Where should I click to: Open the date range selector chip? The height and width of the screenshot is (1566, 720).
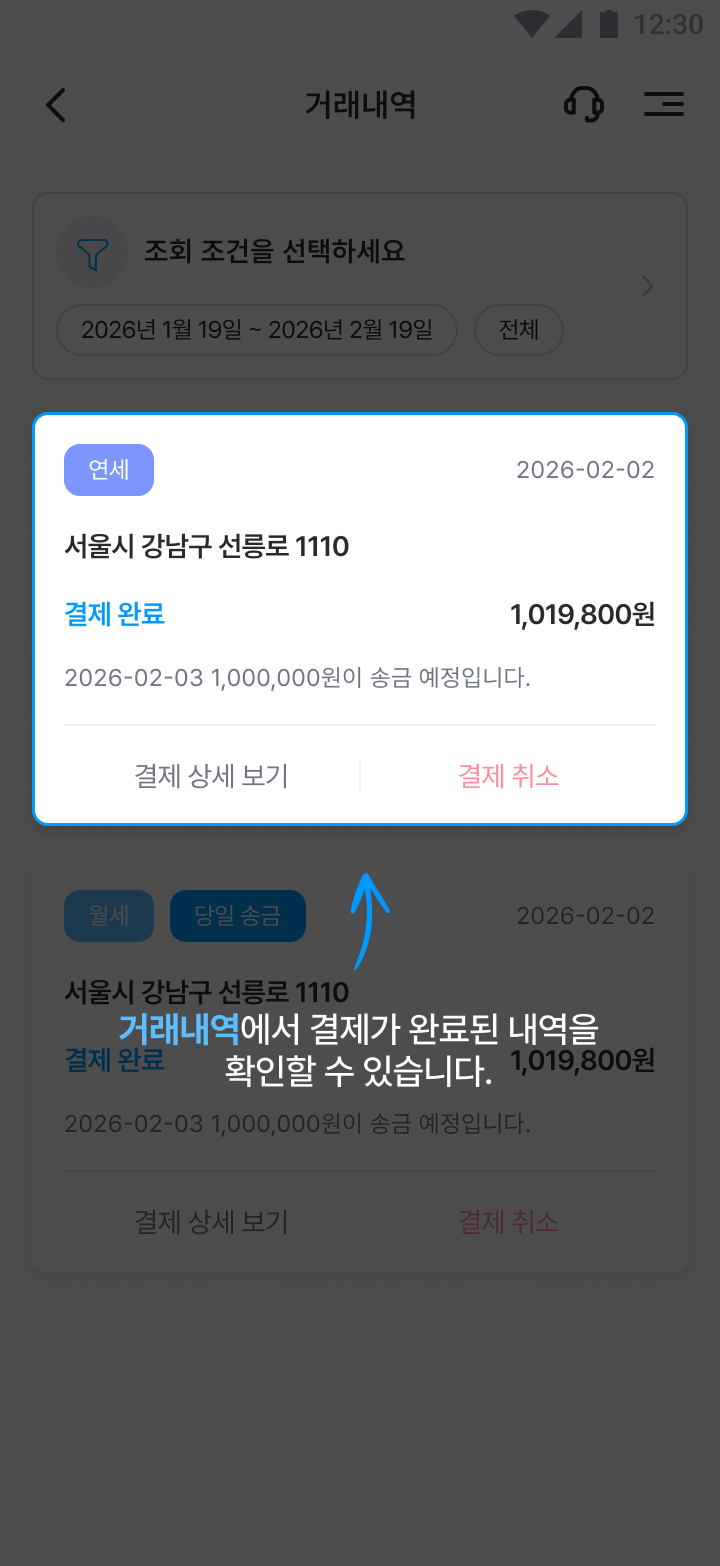pos(257,330)
